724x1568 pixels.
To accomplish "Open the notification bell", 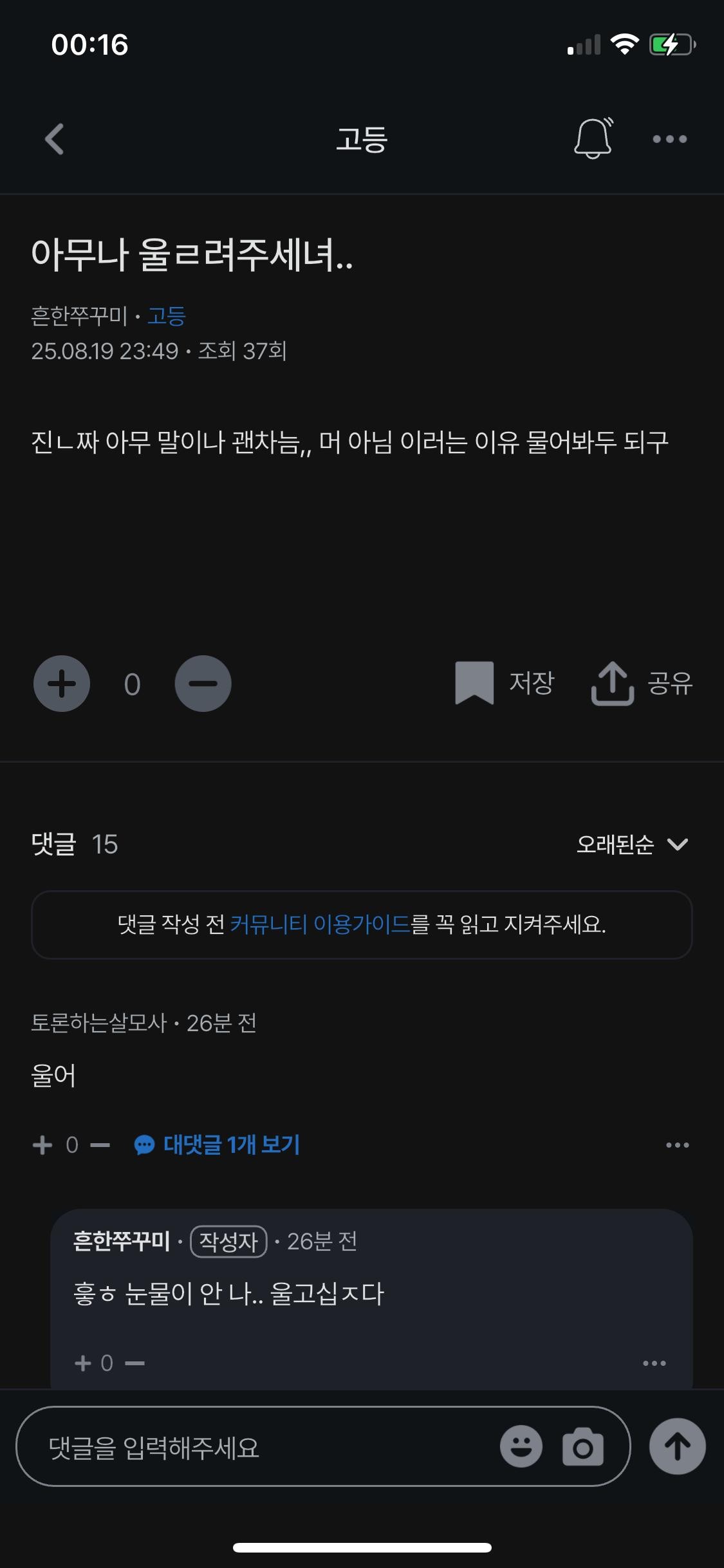I will [x=593, y=138].
